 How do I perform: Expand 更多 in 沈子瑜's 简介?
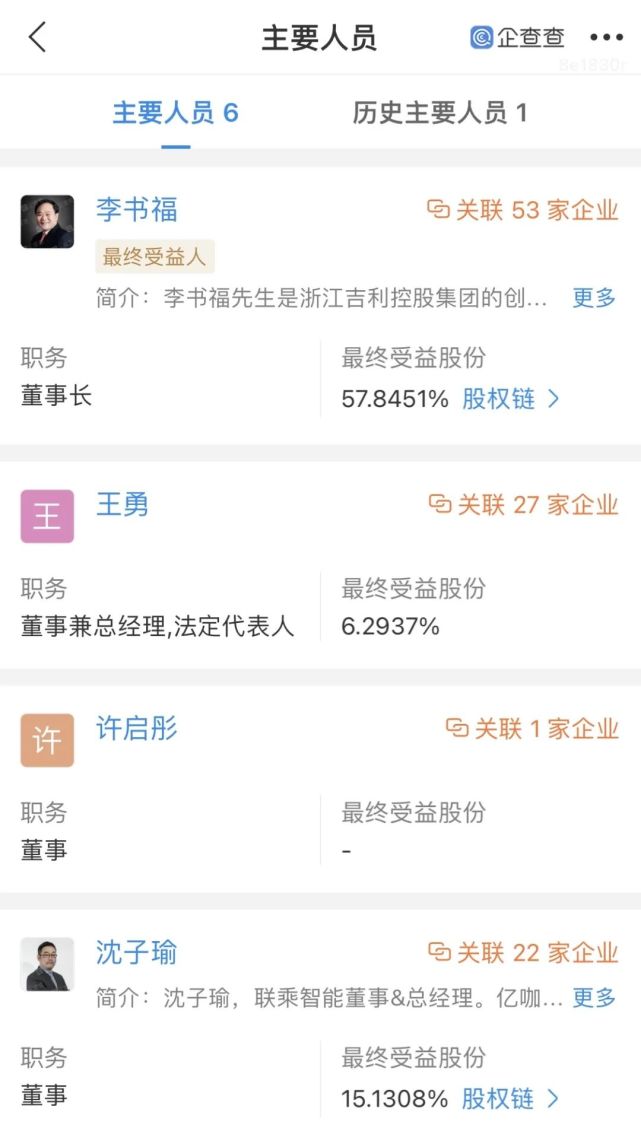(x=594, y=998)
